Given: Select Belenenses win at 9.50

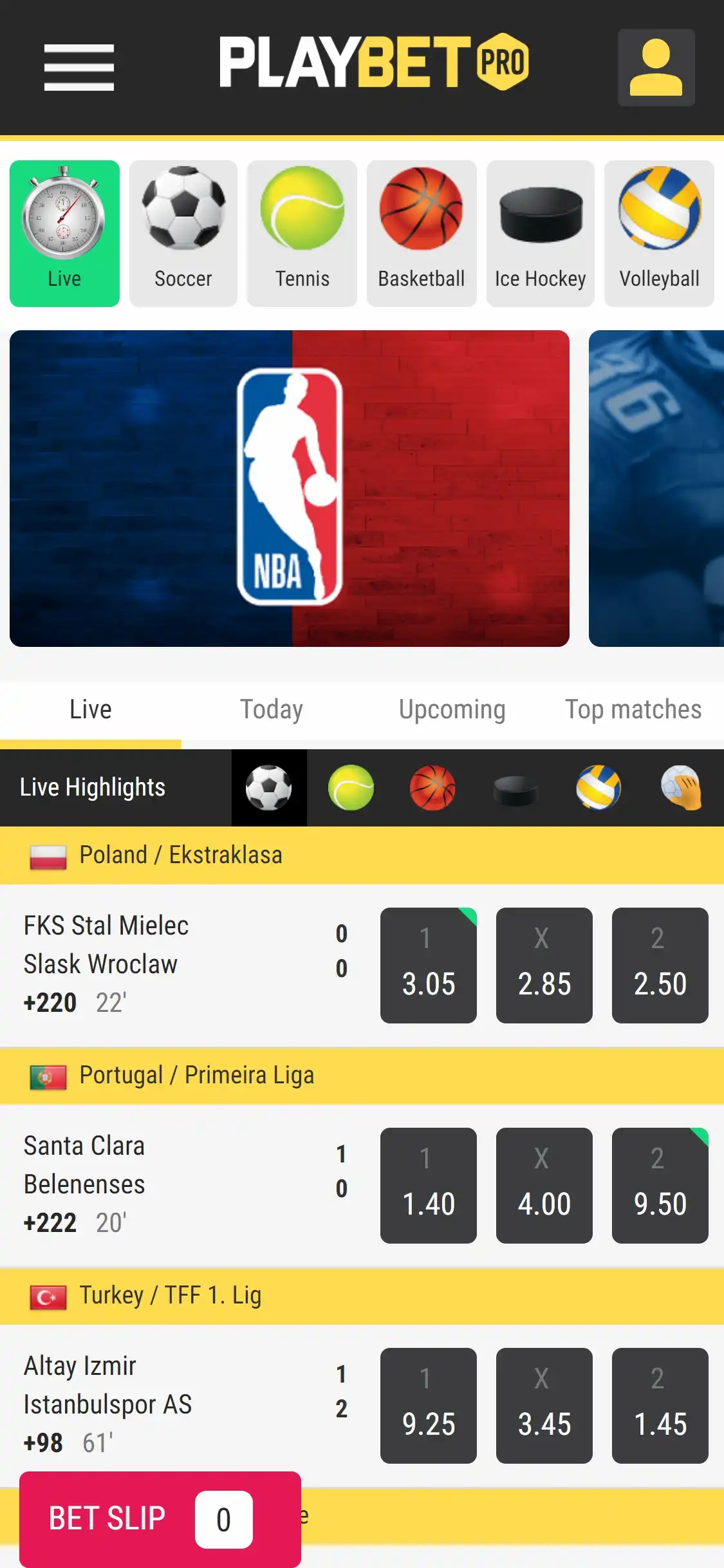Looking at the screenshot, I should point(660,1185).
